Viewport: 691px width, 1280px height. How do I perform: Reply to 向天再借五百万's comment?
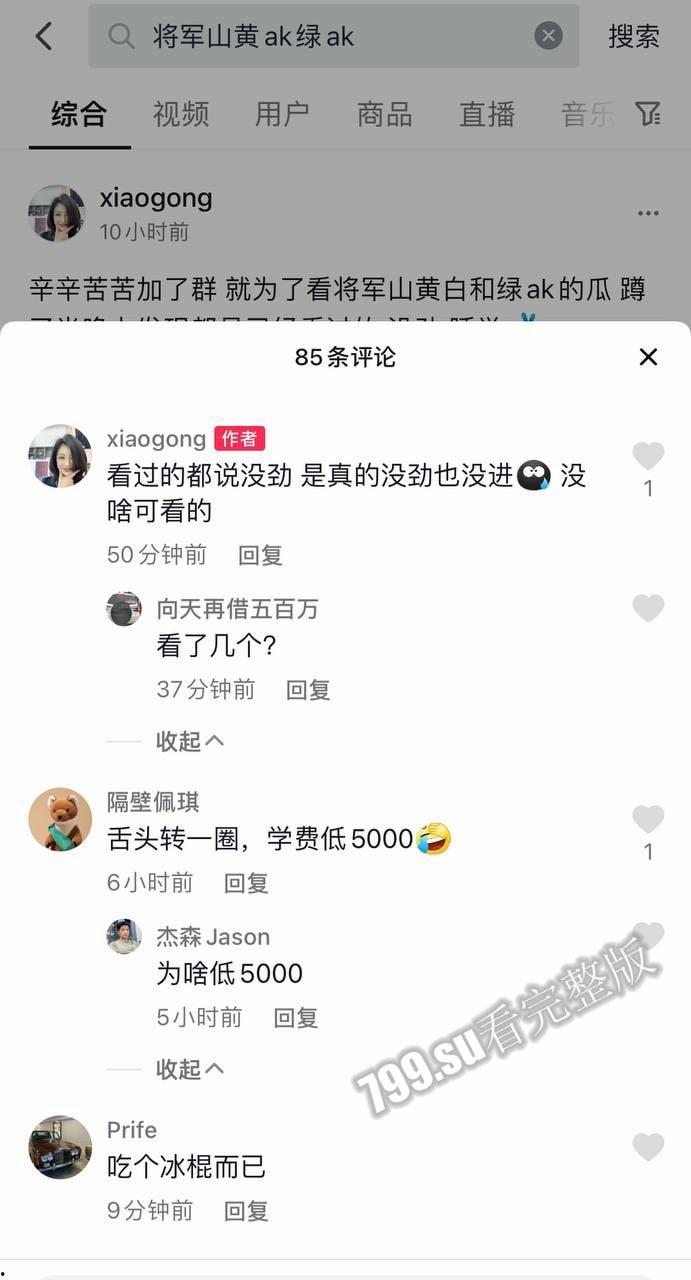click(308, 689)
